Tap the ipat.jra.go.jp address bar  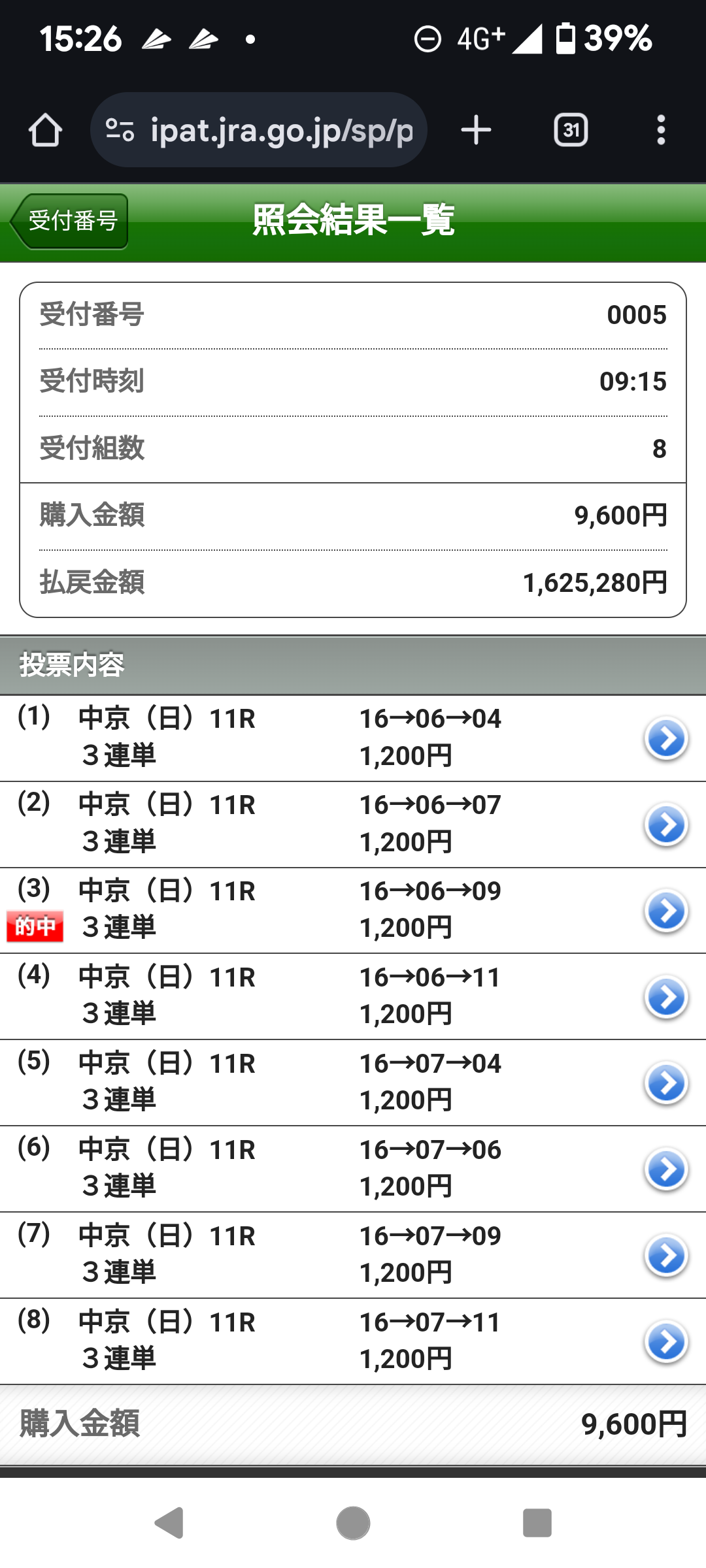(x=259, y=130)
